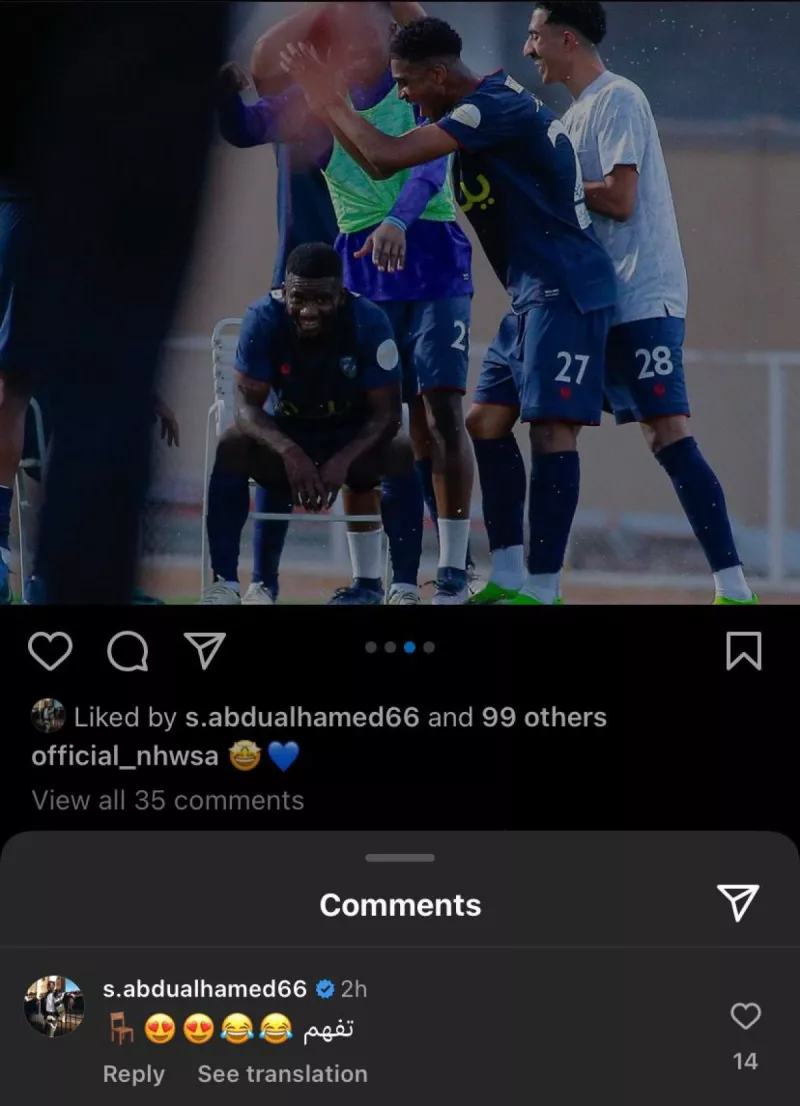Open the comment icon below the photo

coord(128,650)
